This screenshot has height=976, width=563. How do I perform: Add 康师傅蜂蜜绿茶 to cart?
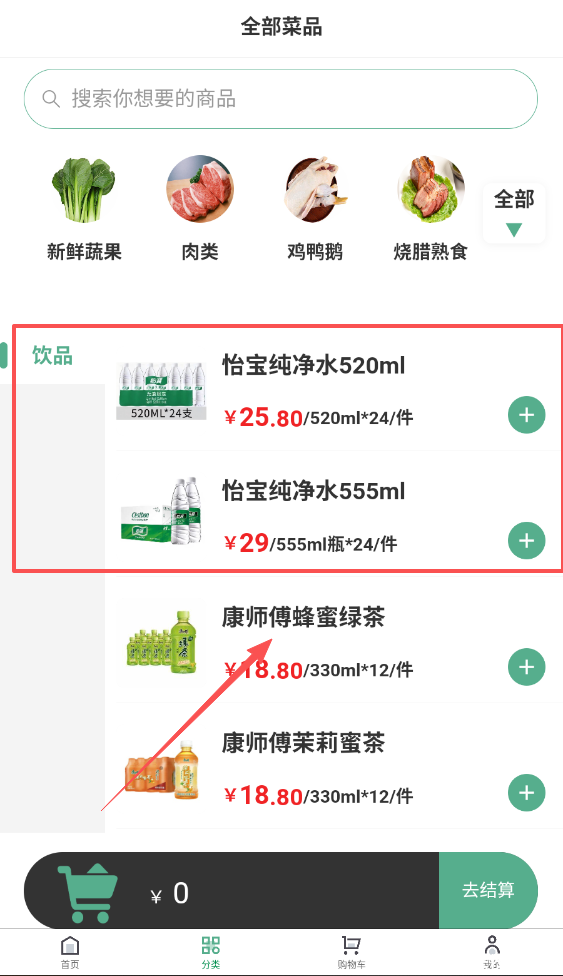pyautogui.click(x=527, y=667)
